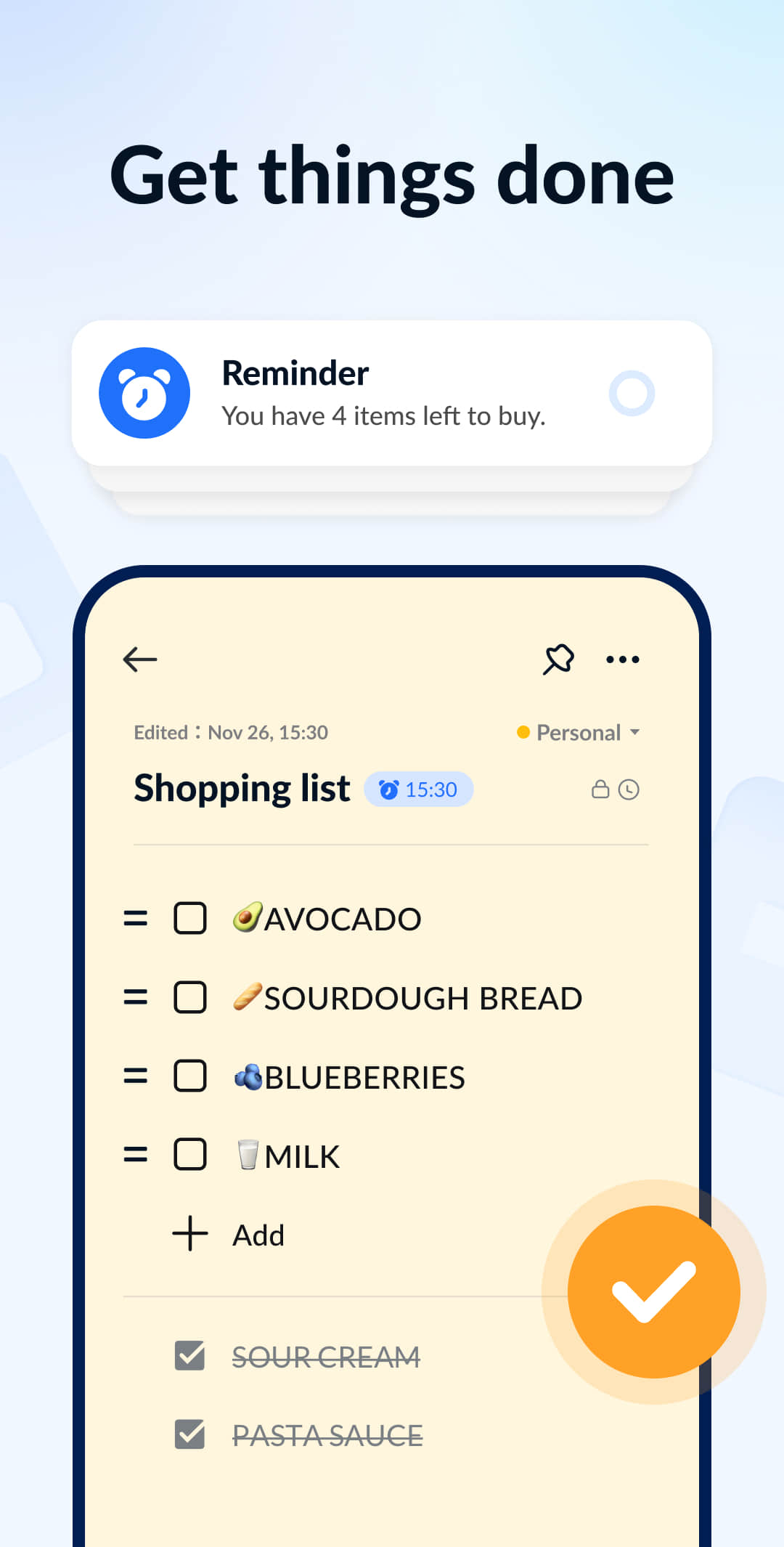Mark MILK as purchased
The height and width of the screenshot is (1547, 784).
(189, 1155)
